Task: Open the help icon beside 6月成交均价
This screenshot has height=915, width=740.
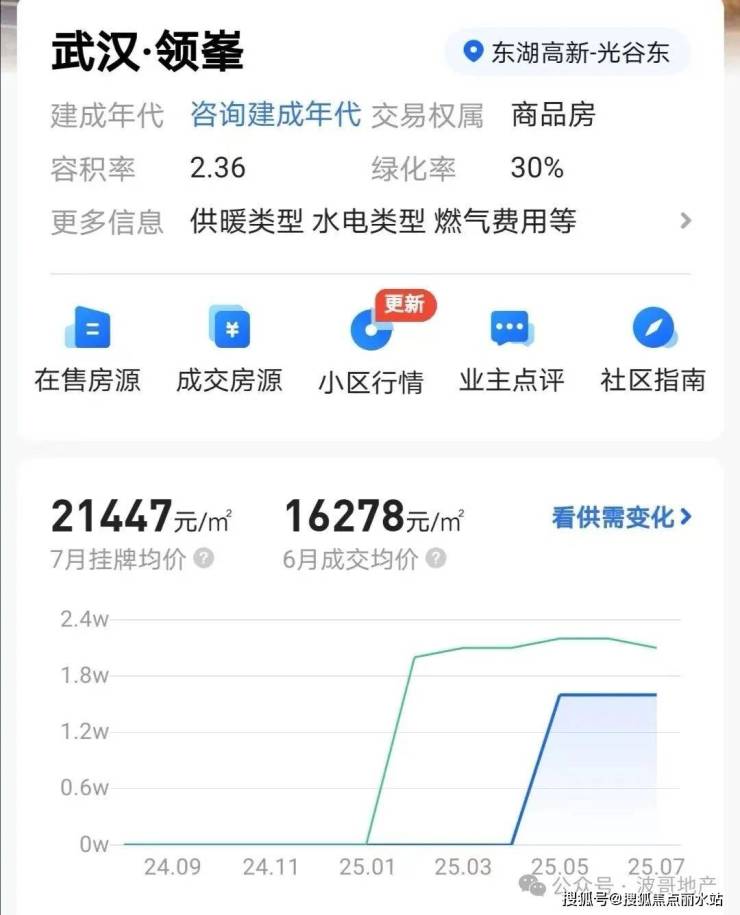Action: 436,558
